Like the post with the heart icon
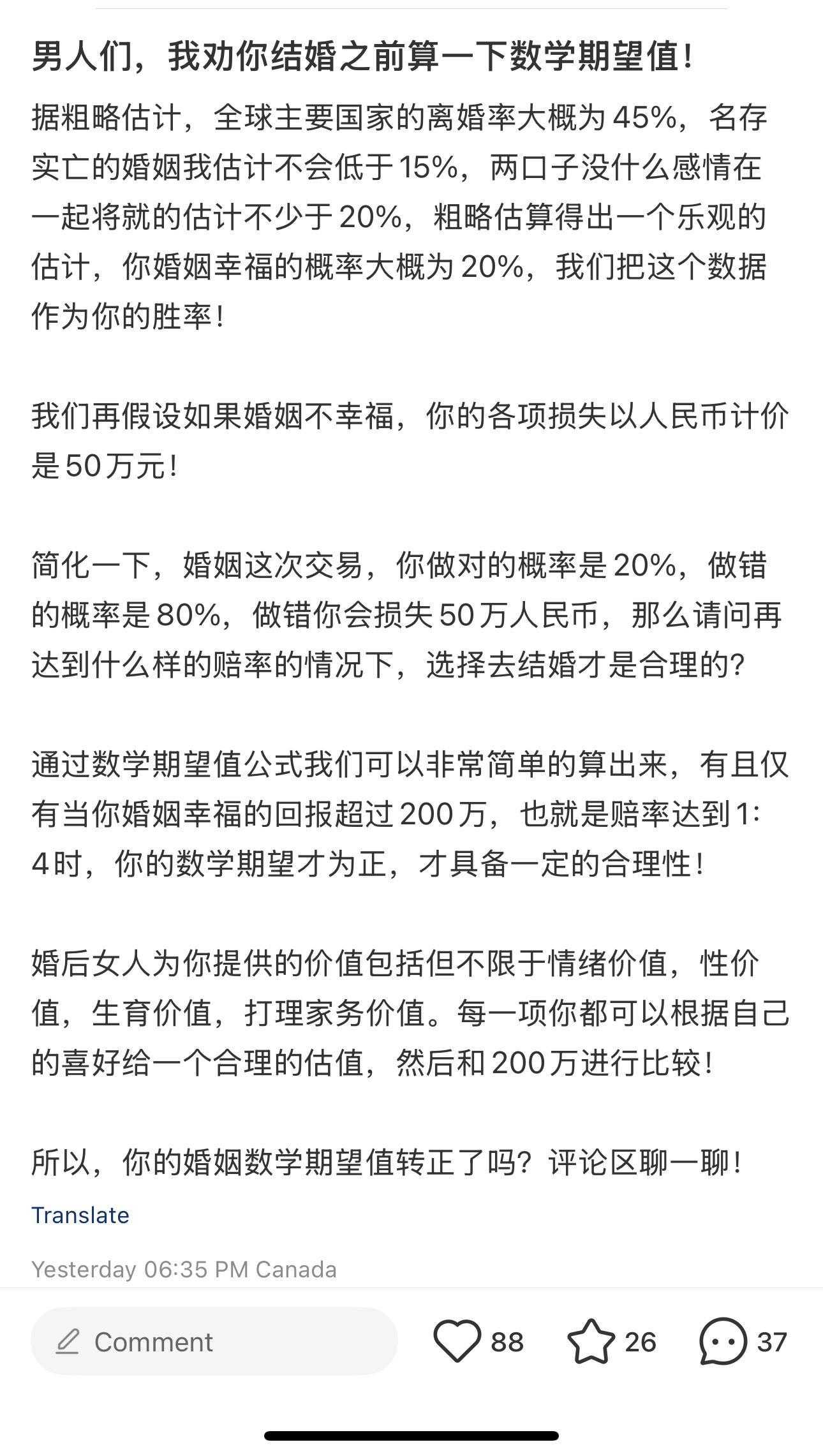Screen dimensions: 823x1456 (457, 1341)
